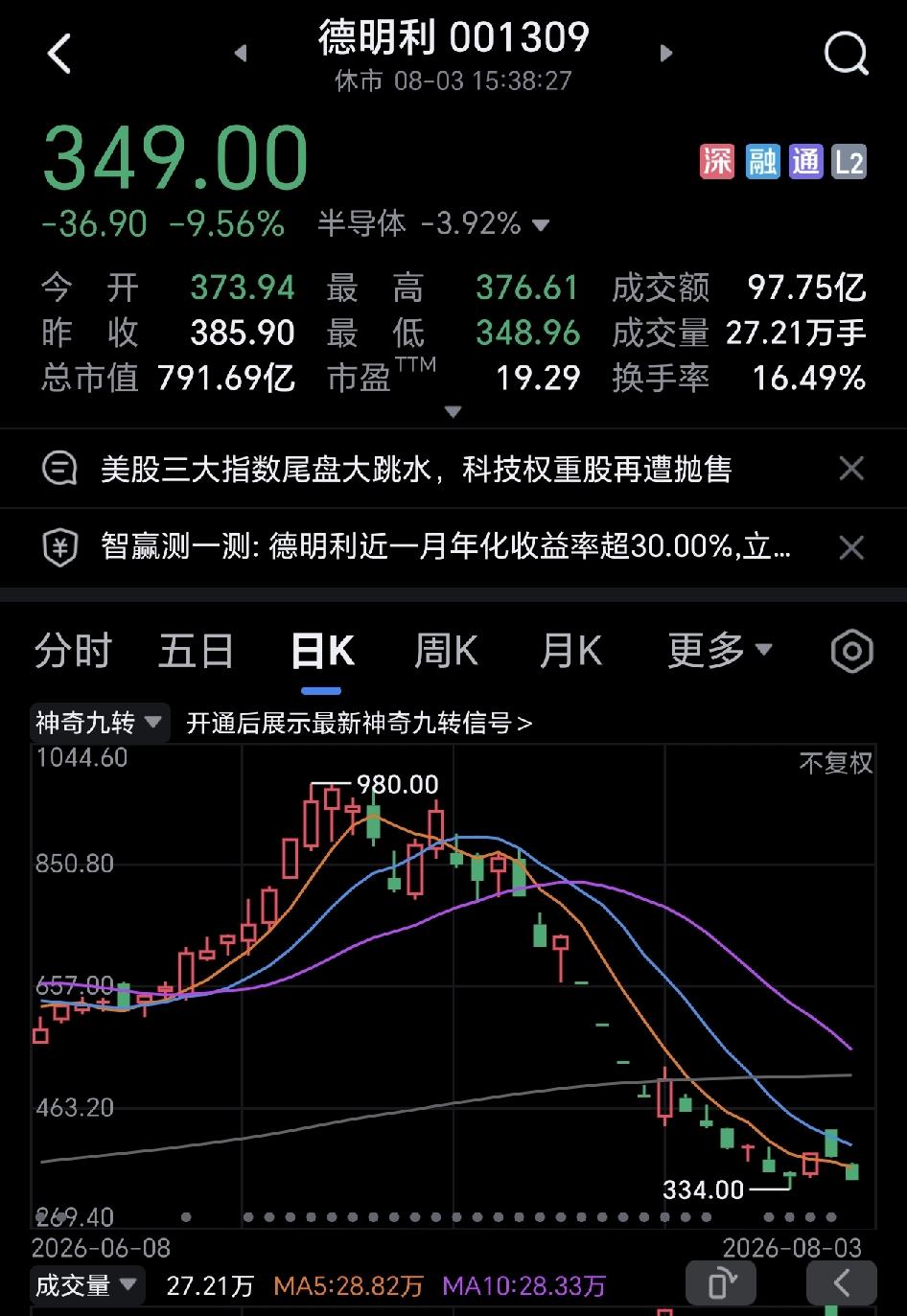This screenshot has width=907, height=1316.
Task: Open the search magnifier icon
Action: point(846,54)
